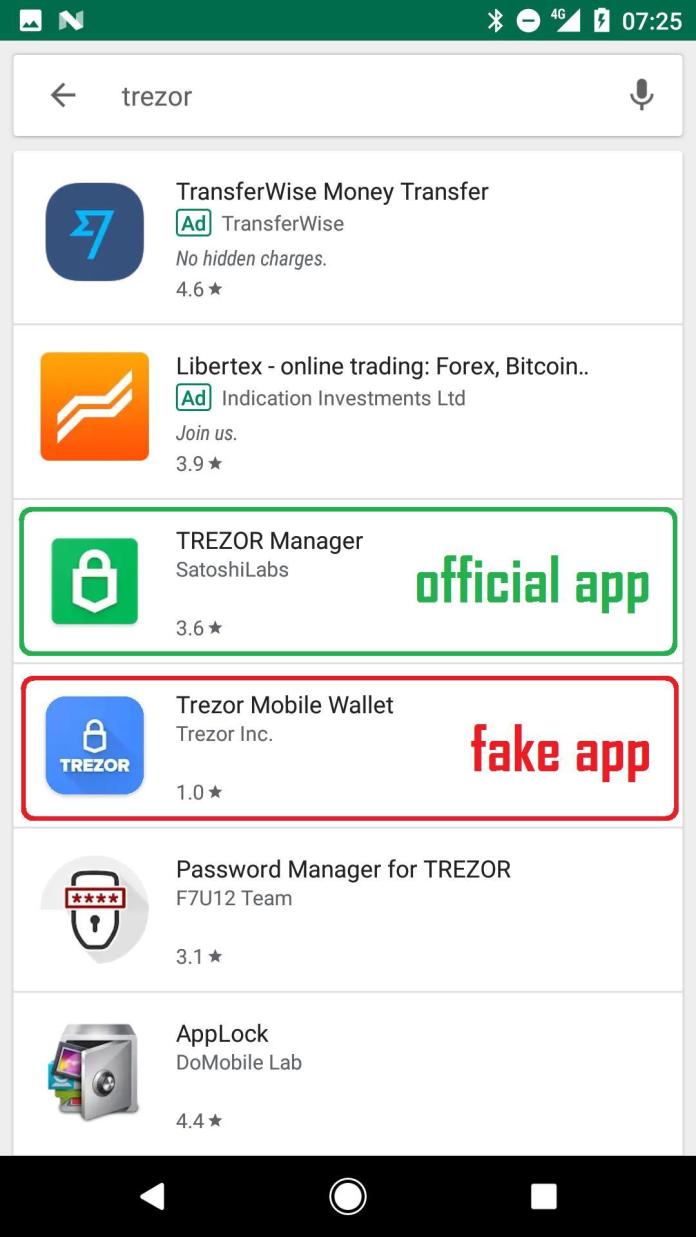Tap the search field showing trezor
The image size is (696, 1237).
(x=340, y=96)
